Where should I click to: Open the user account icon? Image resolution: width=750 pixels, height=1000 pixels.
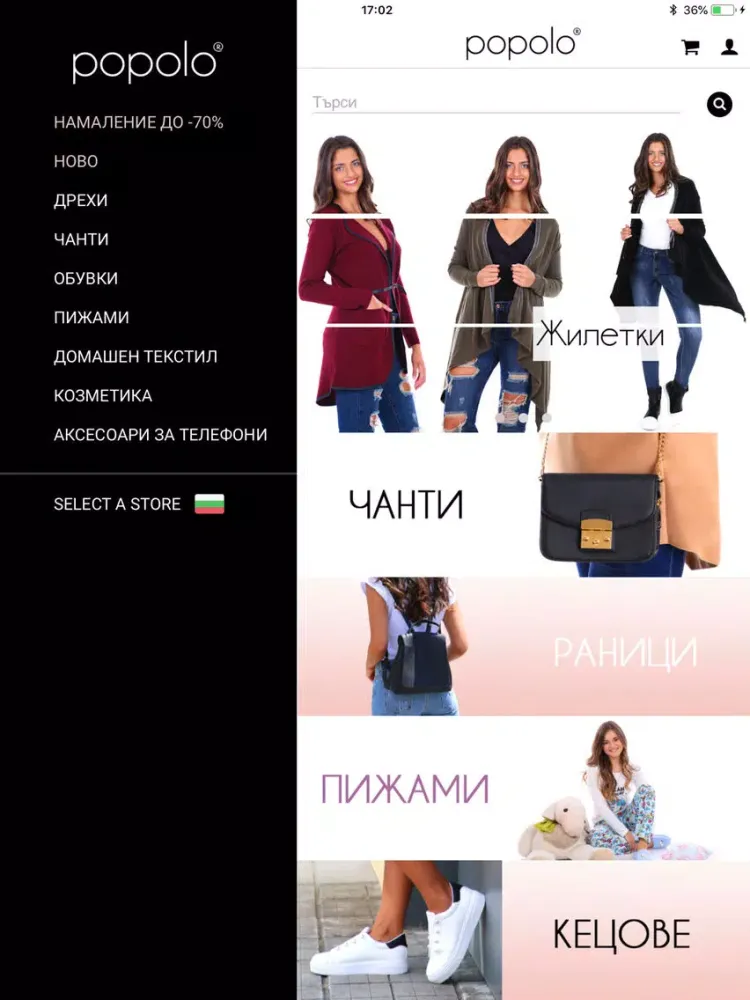pyautogui.click(x=729, y=47)
